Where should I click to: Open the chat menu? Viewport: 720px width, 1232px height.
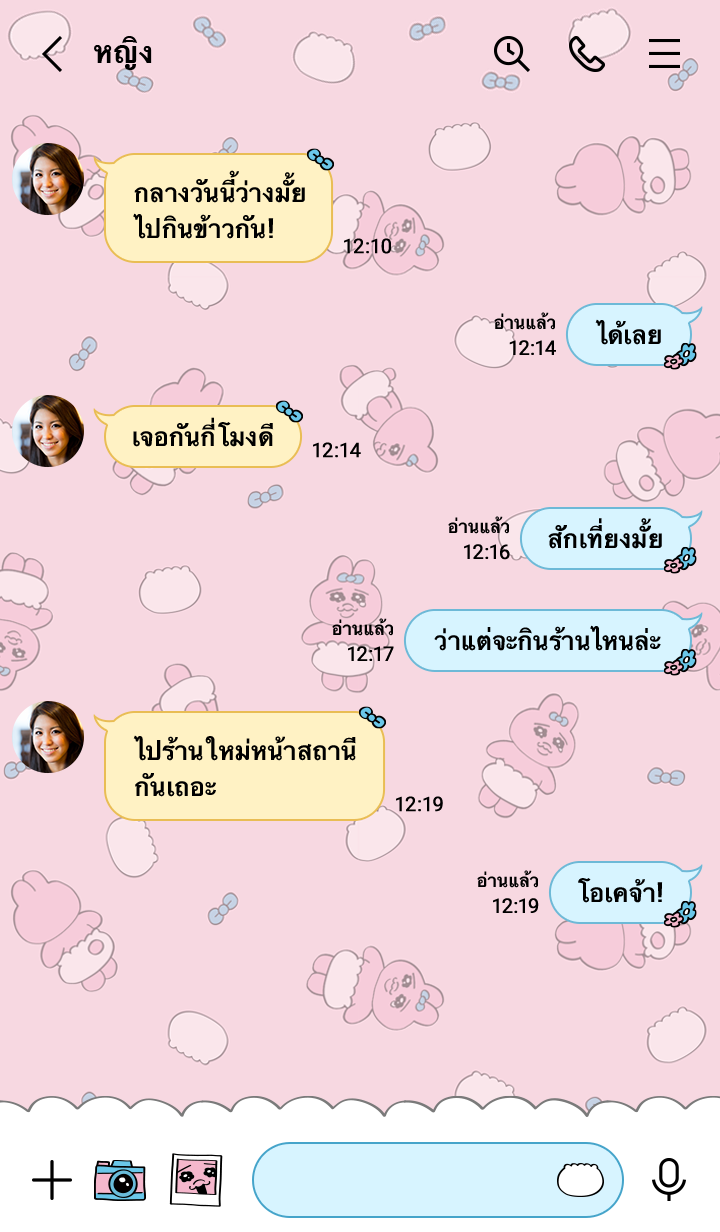click(x=664, y=54)
